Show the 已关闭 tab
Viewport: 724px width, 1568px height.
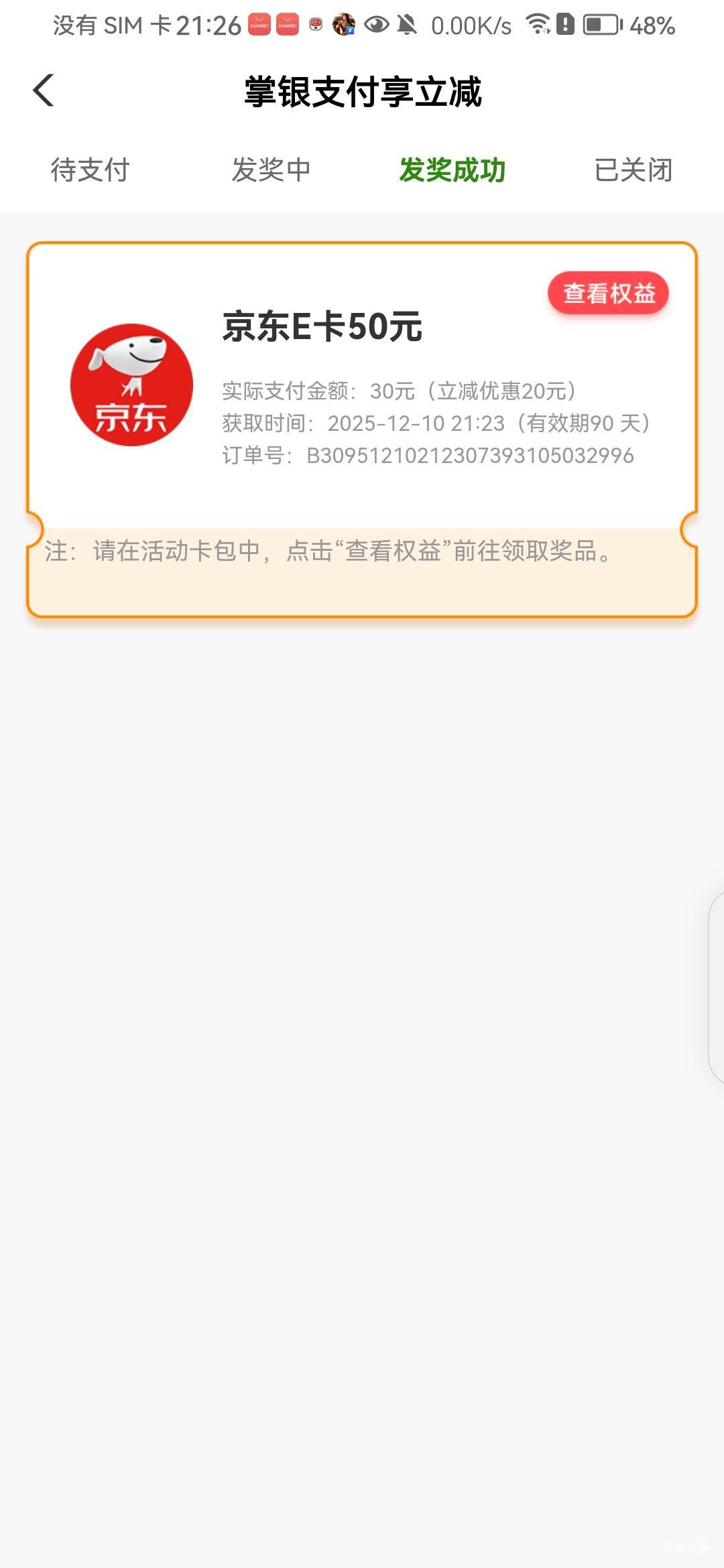tap(633, 170)
